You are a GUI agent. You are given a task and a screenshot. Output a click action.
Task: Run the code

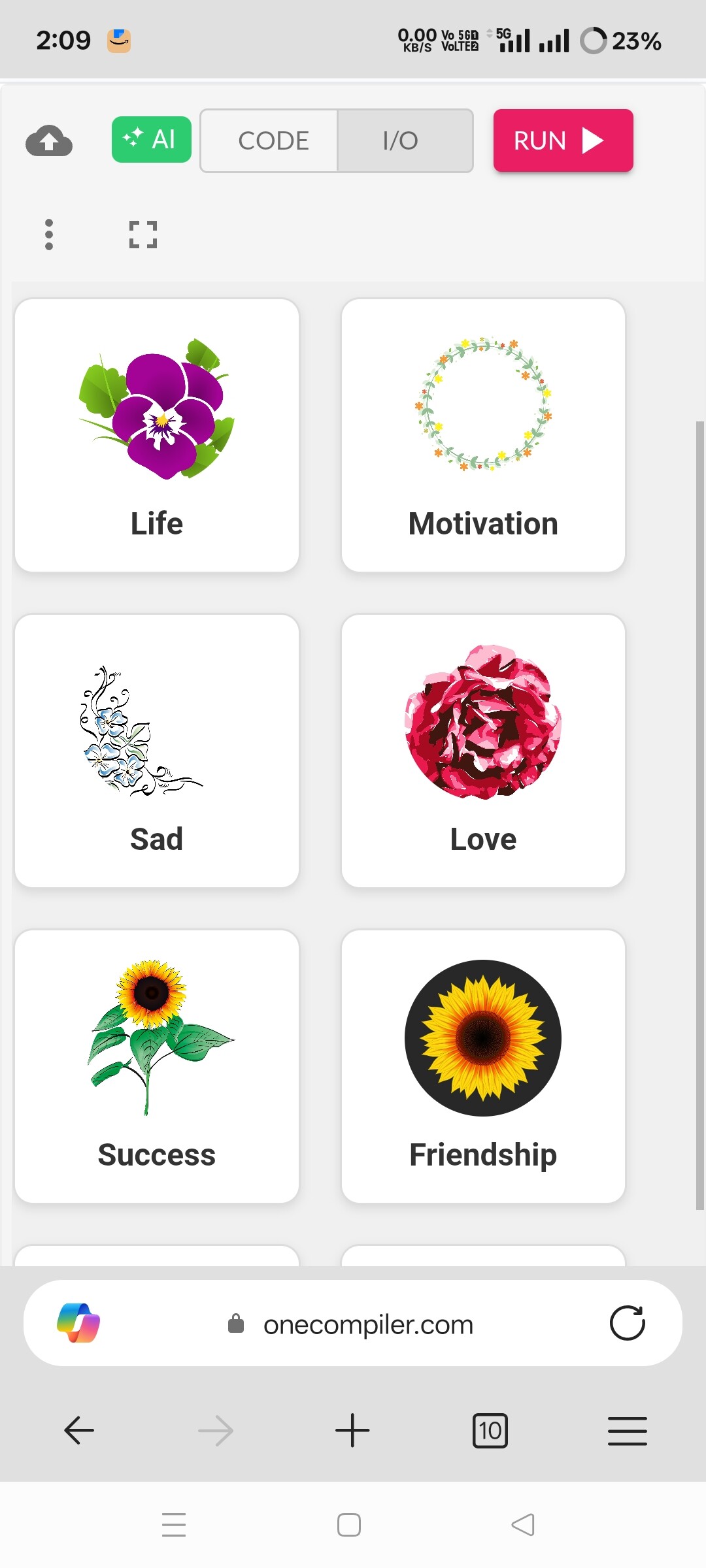pos(563,140)
